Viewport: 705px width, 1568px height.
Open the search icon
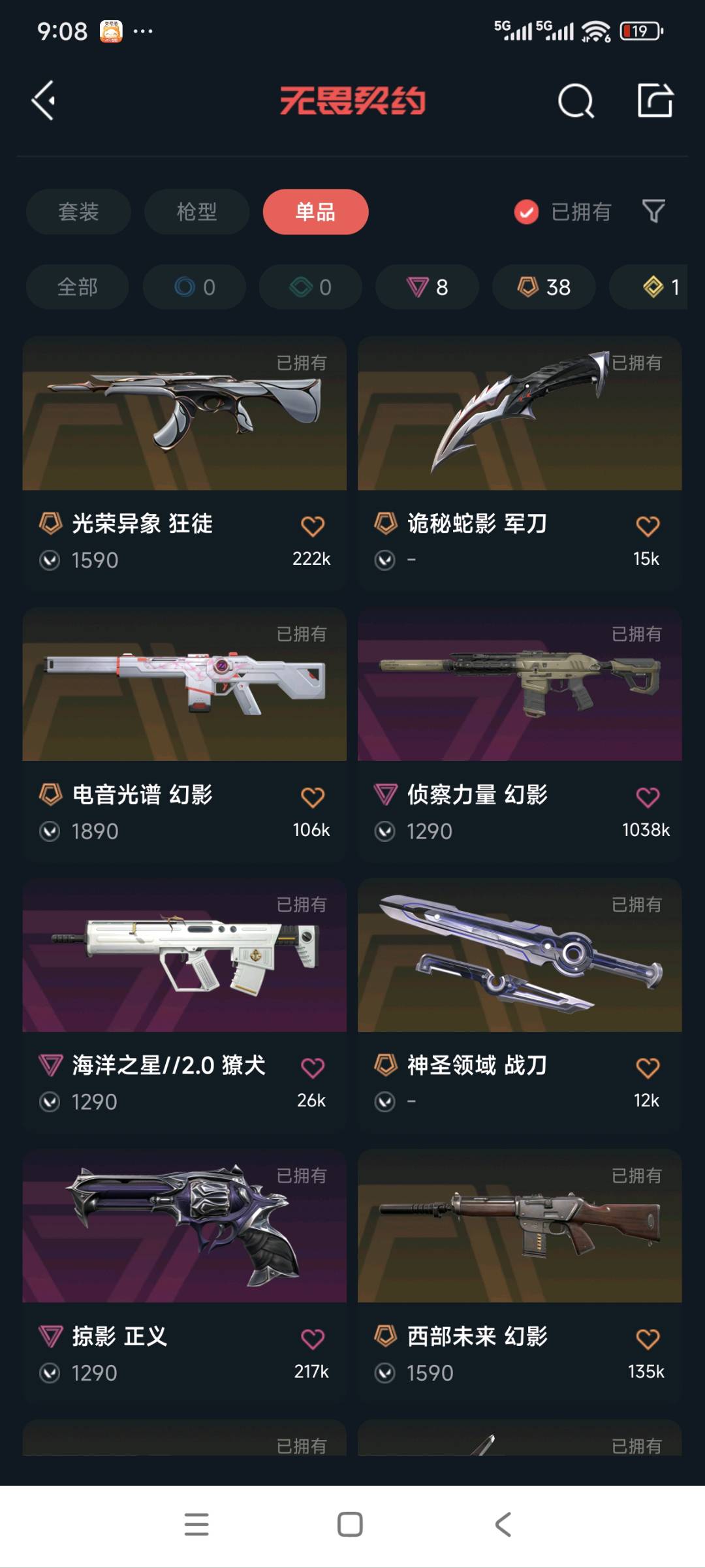[576, 101]
